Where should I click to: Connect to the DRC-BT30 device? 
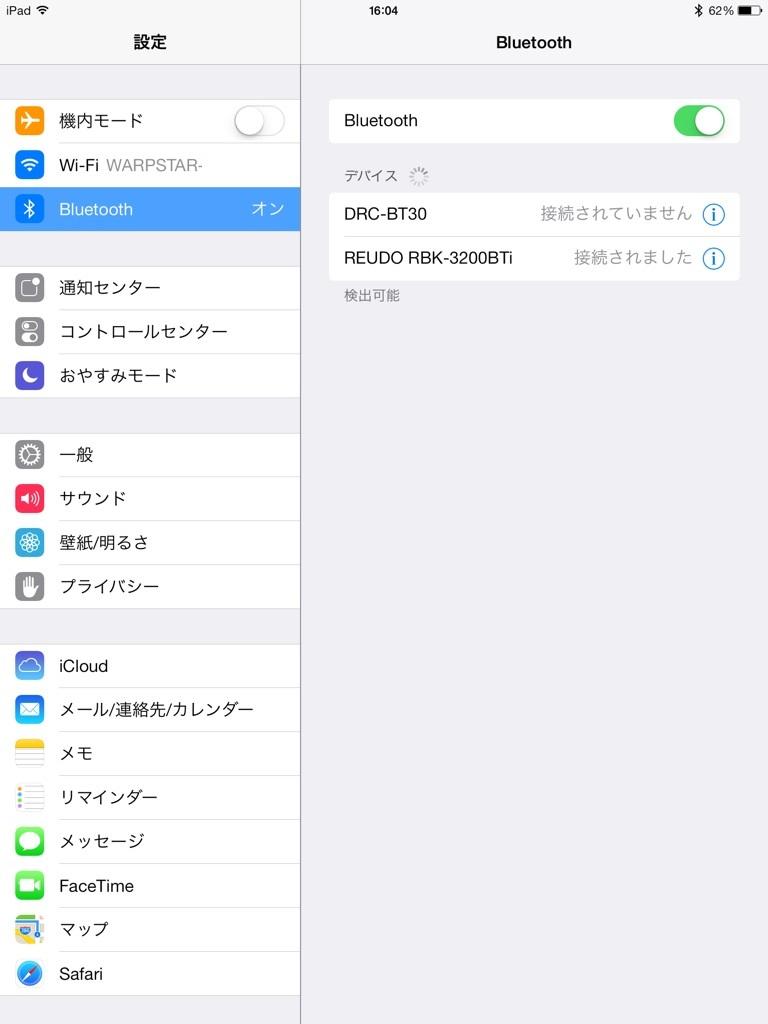tap(500, 214)
